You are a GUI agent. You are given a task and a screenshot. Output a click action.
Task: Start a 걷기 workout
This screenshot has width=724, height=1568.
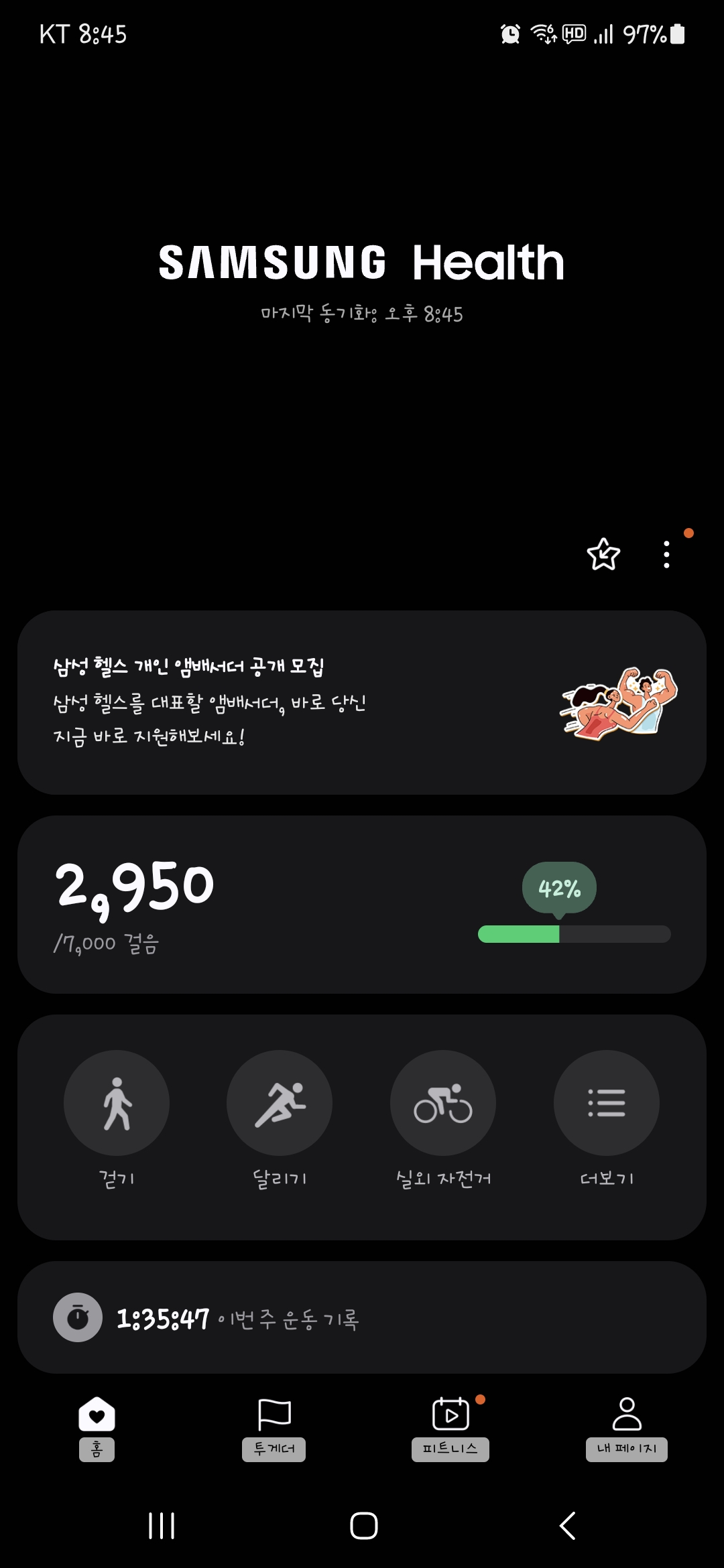click(117, 1103)
